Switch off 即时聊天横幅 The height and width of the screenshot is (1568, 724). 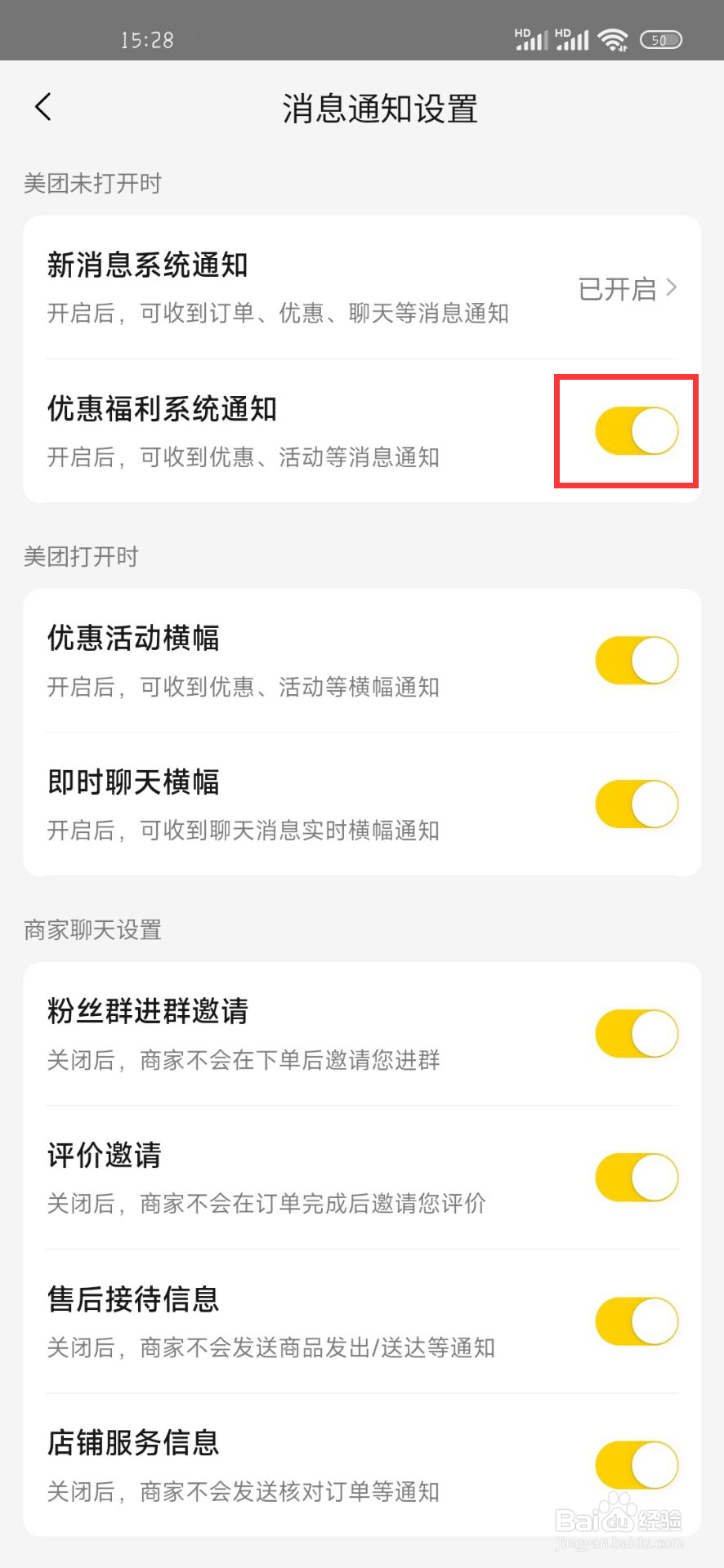pyautogui.click(x=637, y=804)
